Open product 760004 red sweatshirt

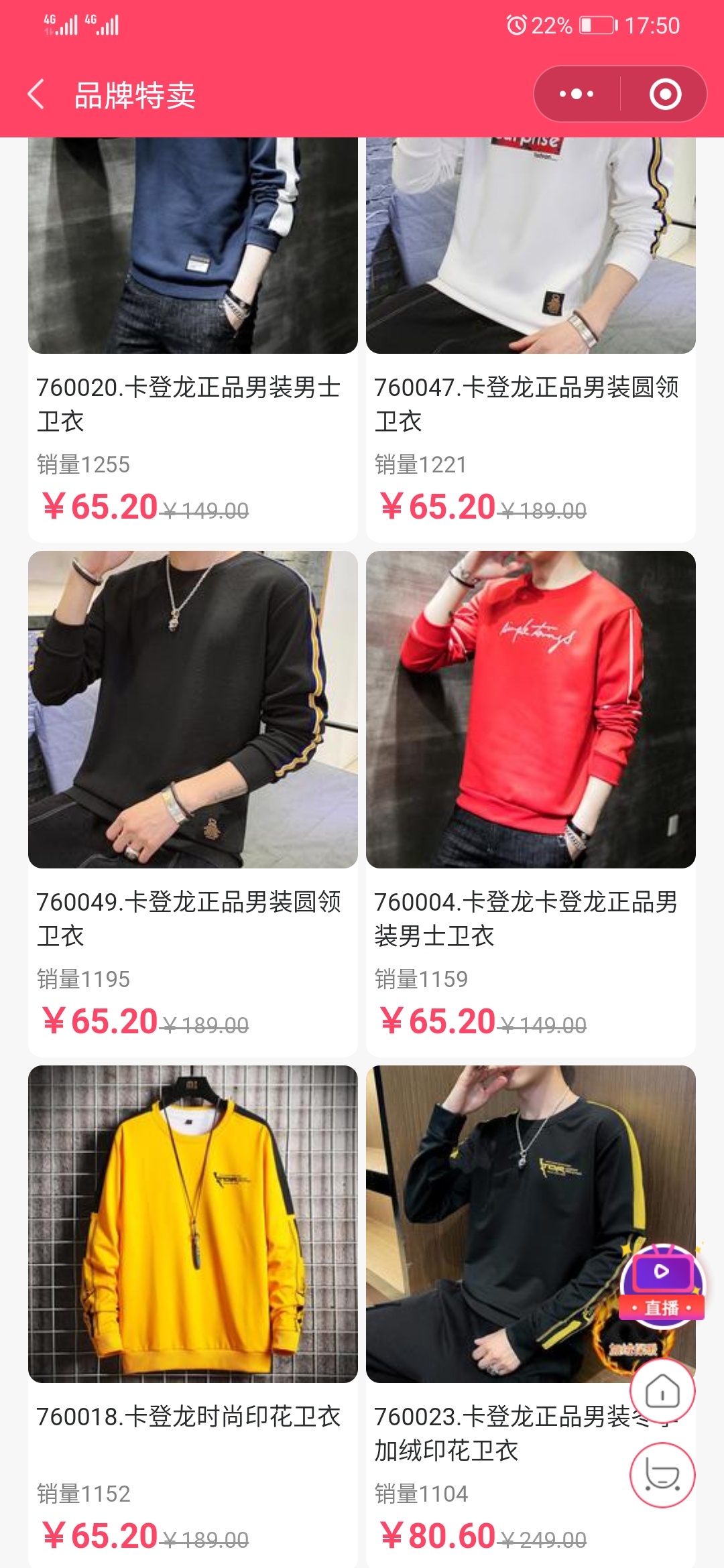530,710
